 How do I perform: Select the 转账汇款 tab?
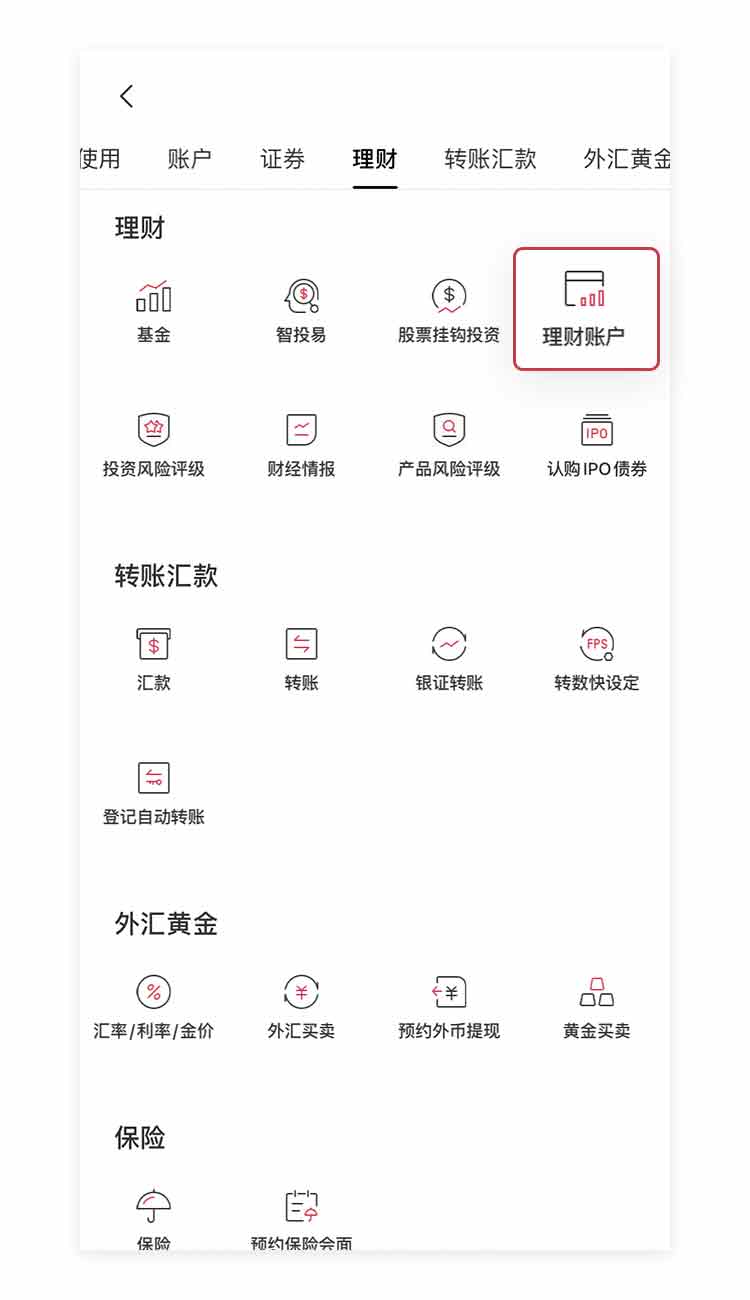click(x=490, y=159)
